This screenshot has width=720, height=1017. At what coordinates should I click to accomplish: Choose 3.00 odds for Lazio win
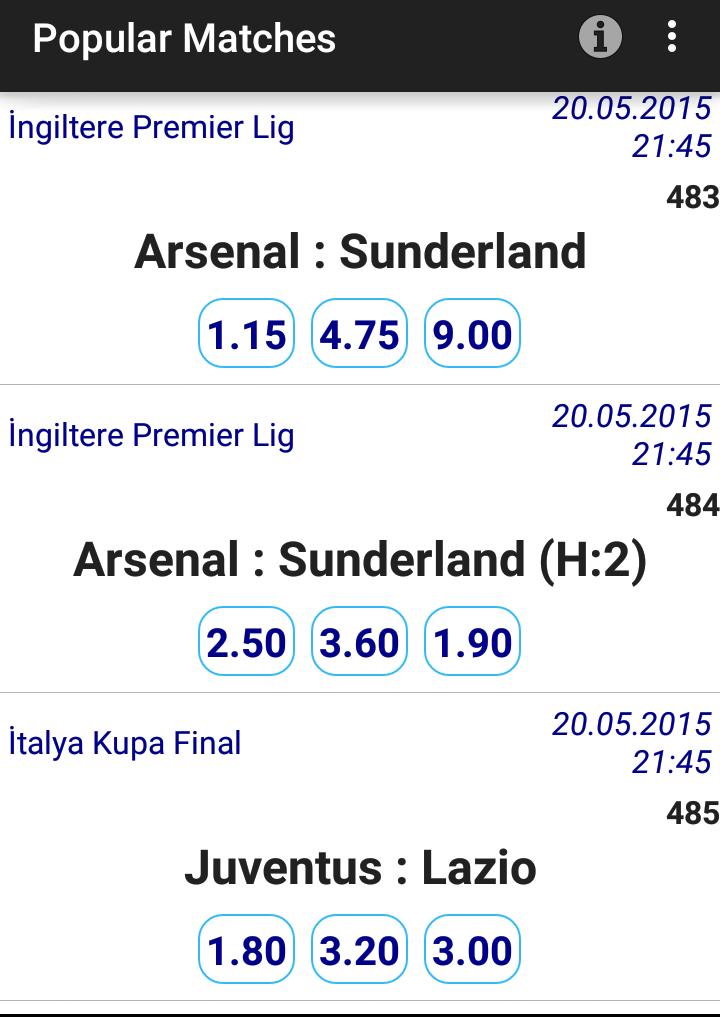coord(473,950)
